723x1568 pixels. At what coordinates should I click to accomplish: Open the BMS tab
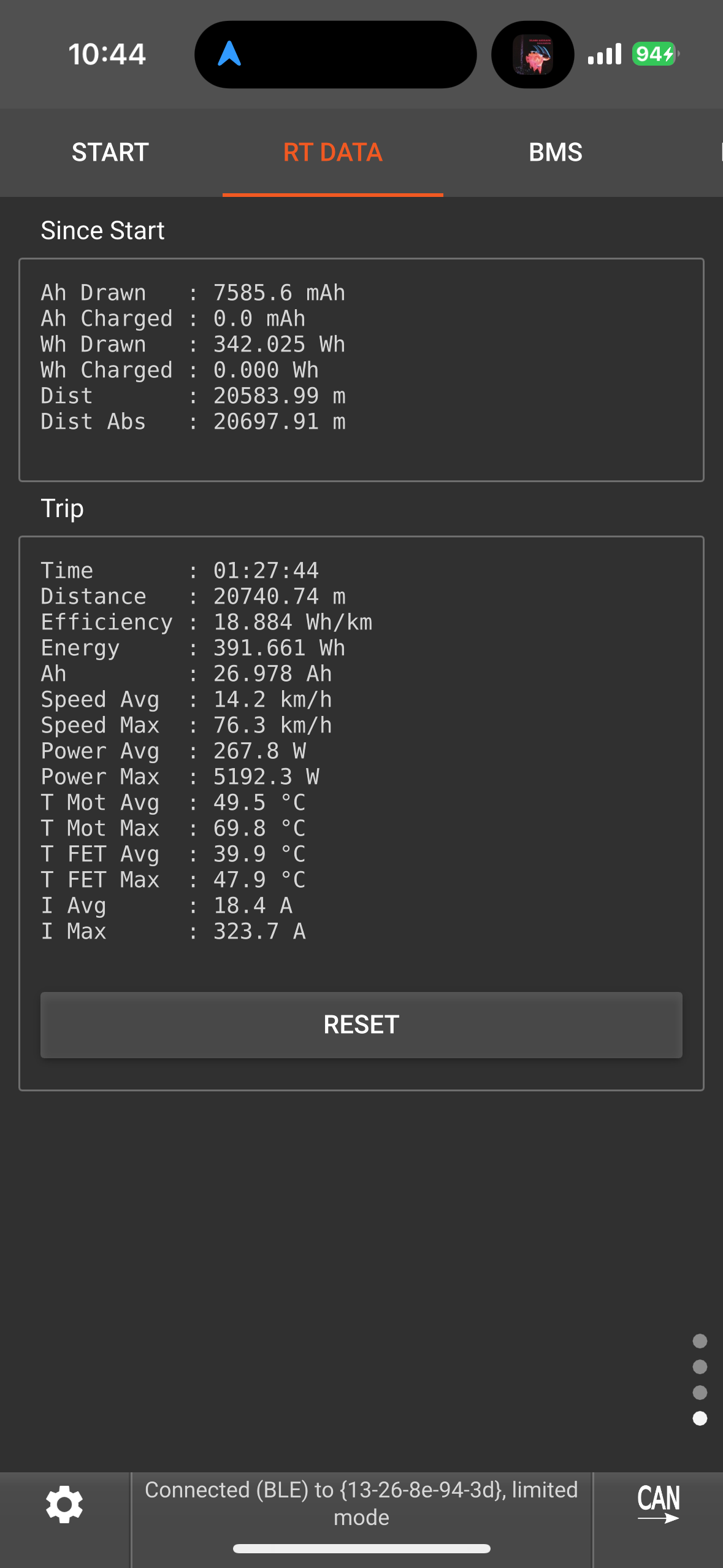pos(555,152)
